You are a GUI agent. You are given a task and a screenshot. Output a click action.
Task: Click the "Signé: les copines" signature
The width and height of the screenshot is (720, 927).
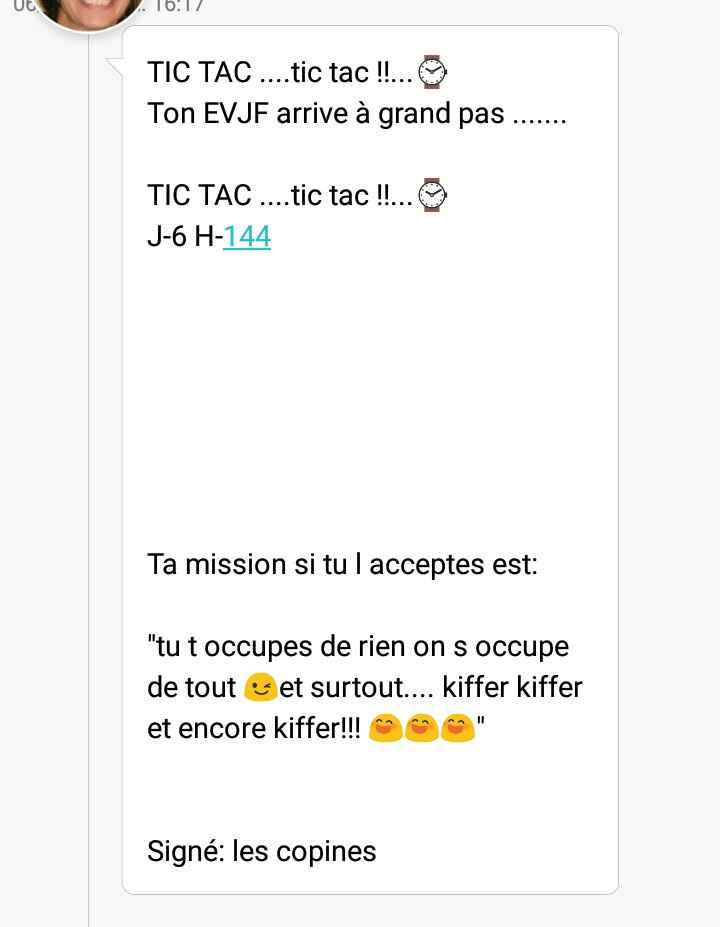[x=262, y=852]
